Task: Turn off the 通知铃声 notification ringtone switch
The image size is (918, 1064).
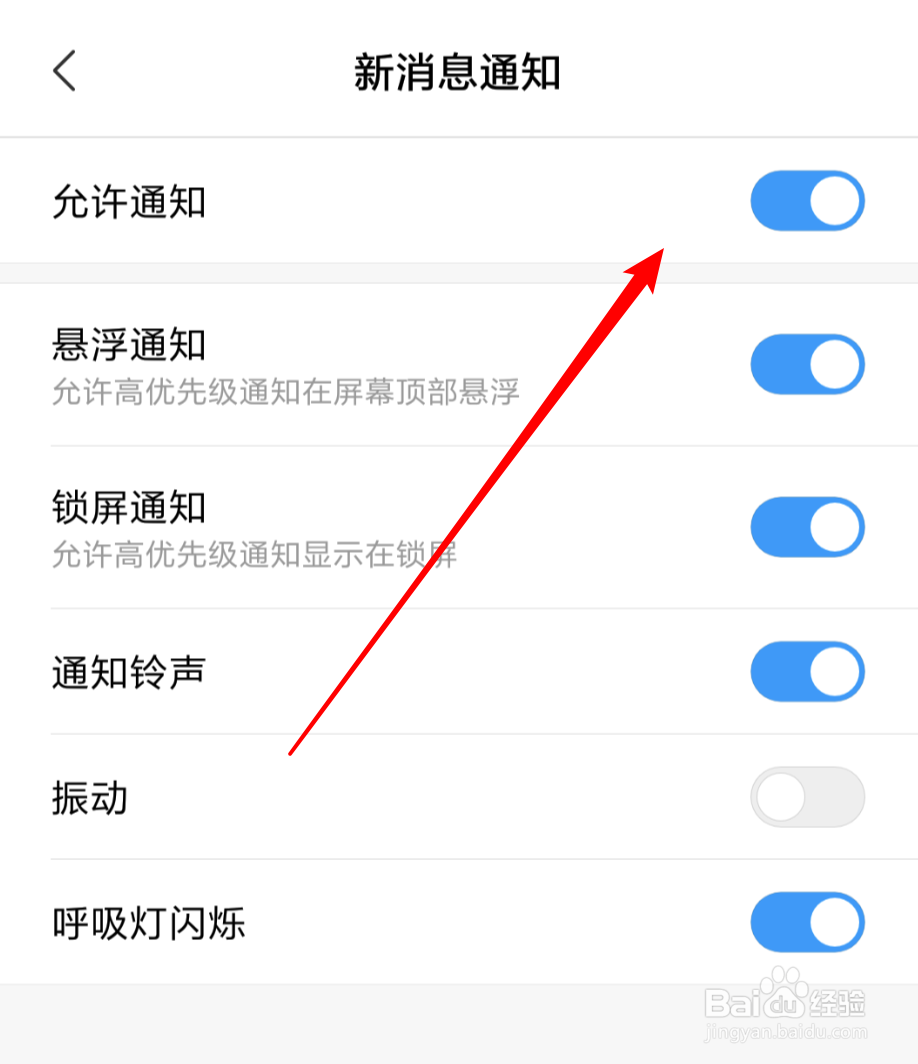Action: tap(807, 672)
